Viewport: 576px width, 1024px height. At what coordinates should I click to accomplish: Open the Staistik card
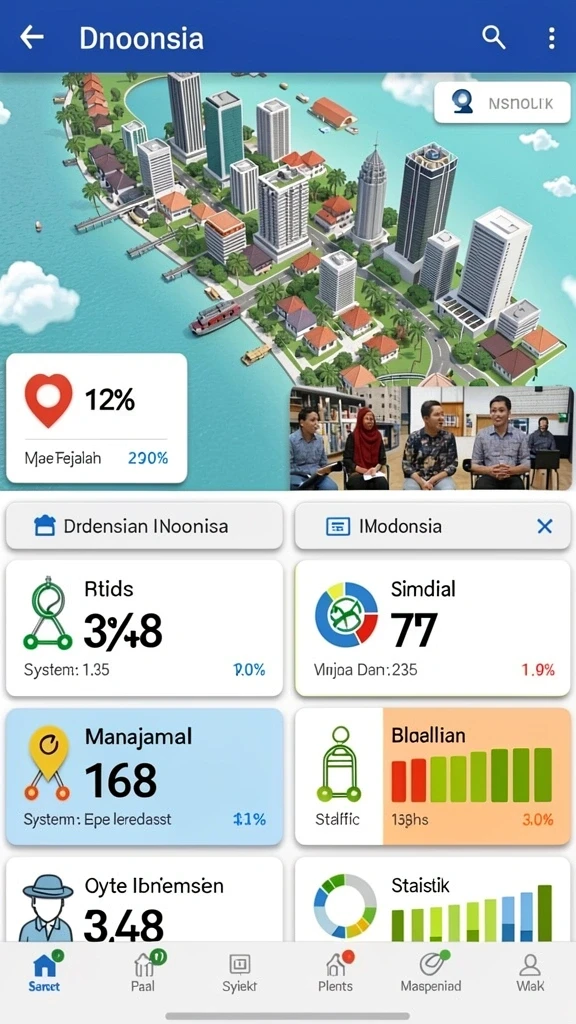point(432,900)
